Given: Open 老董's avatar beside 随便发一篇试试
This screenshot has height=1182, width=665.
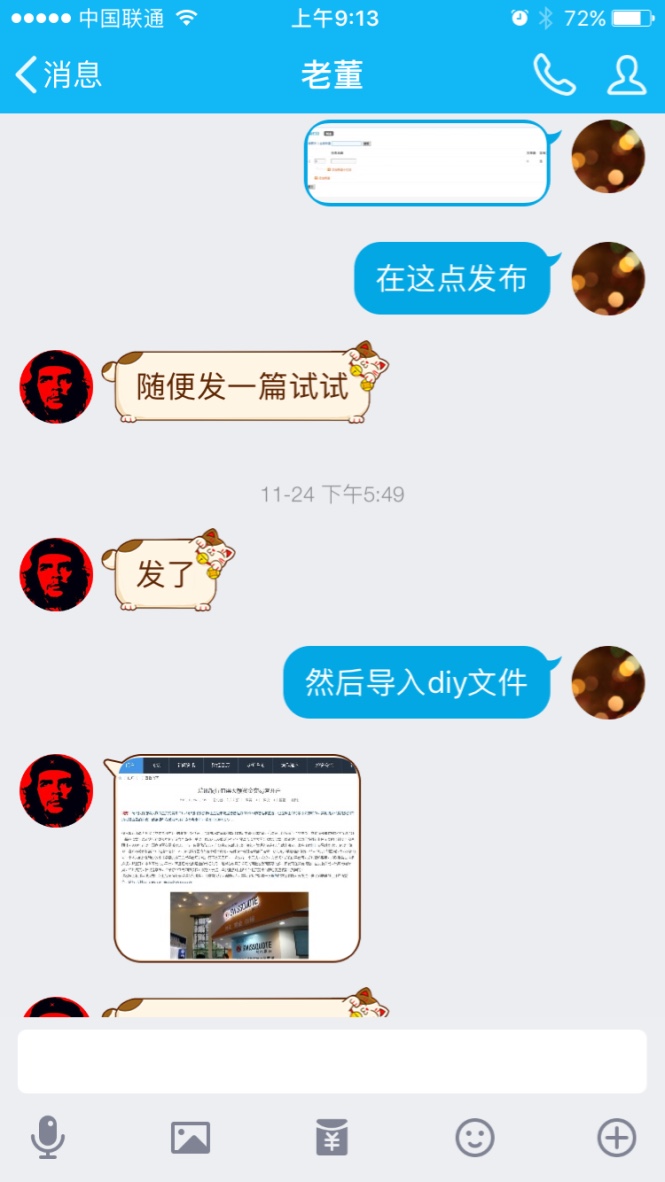Looking at the screenshot, I should (x=56, y=387).
